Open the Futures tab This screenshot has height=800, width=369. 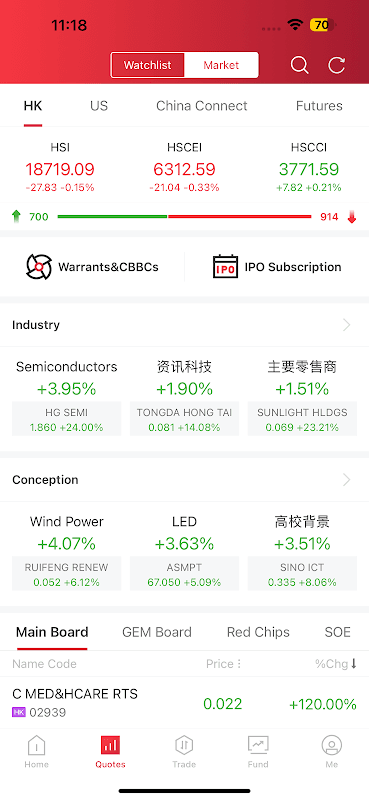319,106
